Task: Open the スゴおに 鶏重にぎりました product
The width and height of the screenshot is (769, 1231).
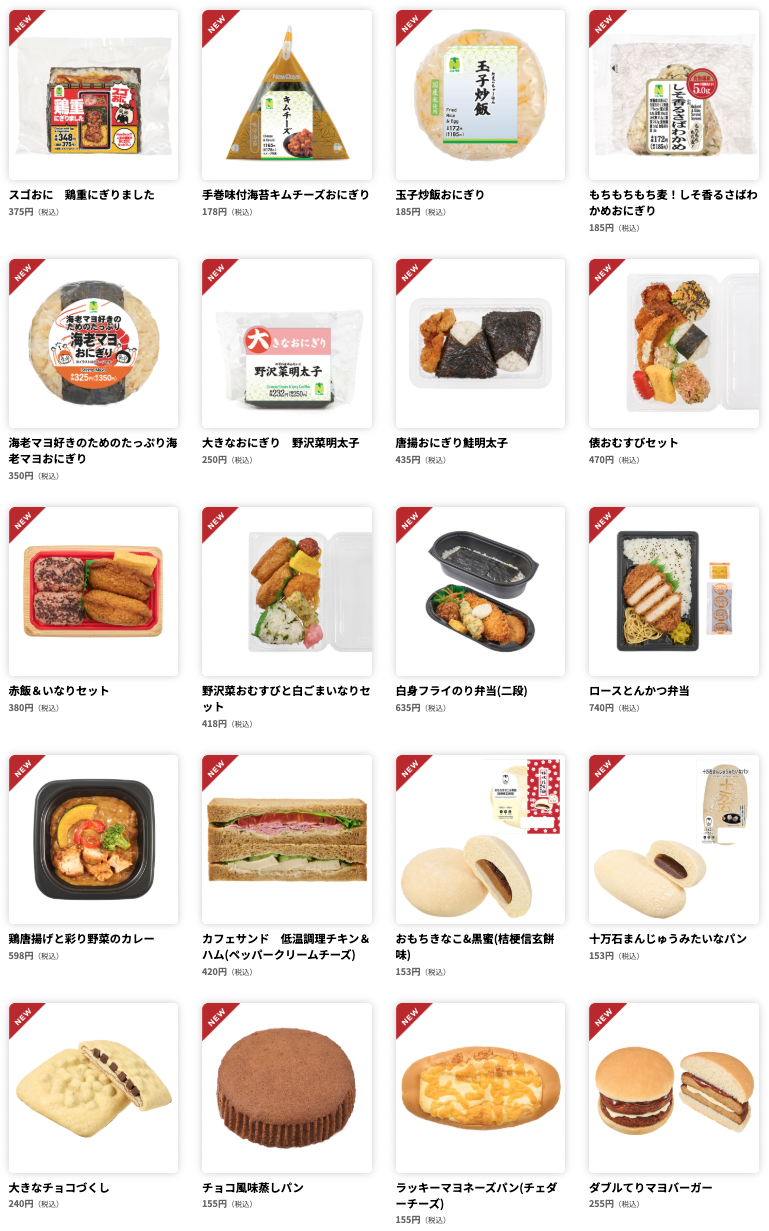Action: click(93, 96)
